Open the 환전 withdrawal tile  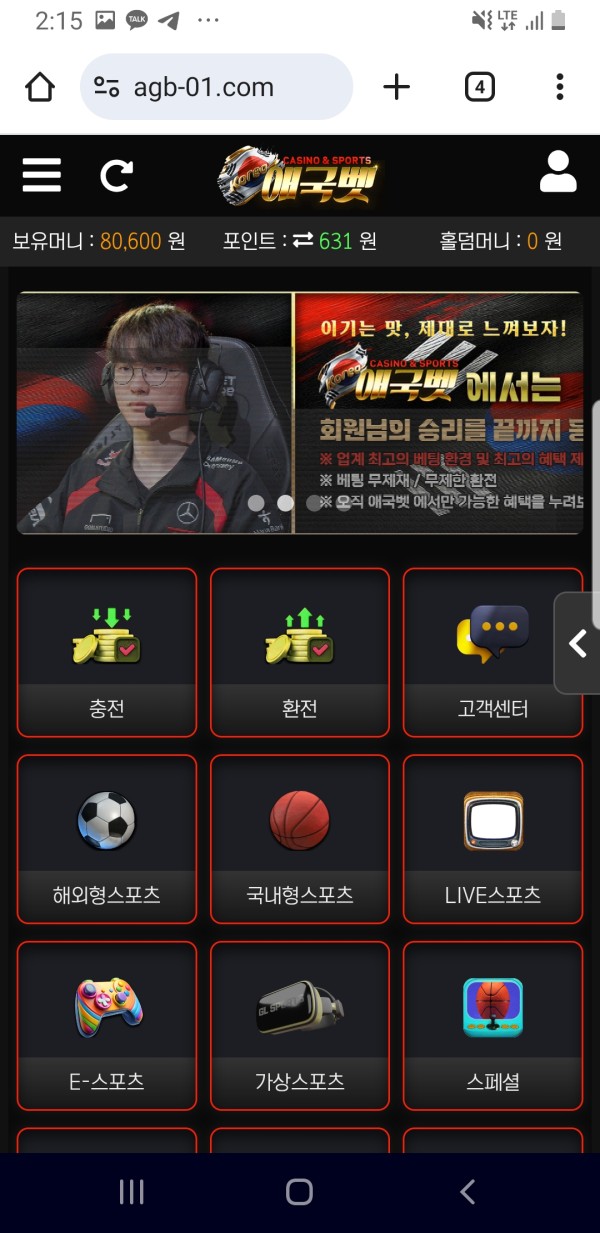300,652
